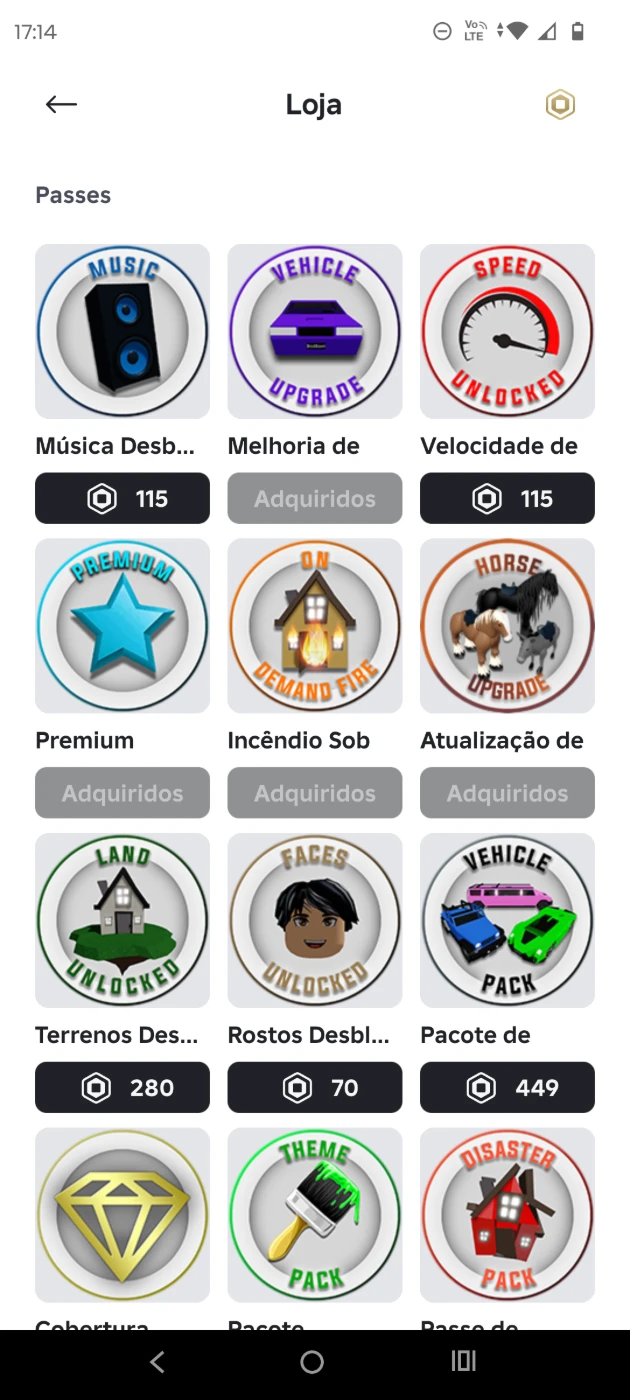
Task: Open the Vehicle Upgrade pass tile
Action: pos(315,331)
